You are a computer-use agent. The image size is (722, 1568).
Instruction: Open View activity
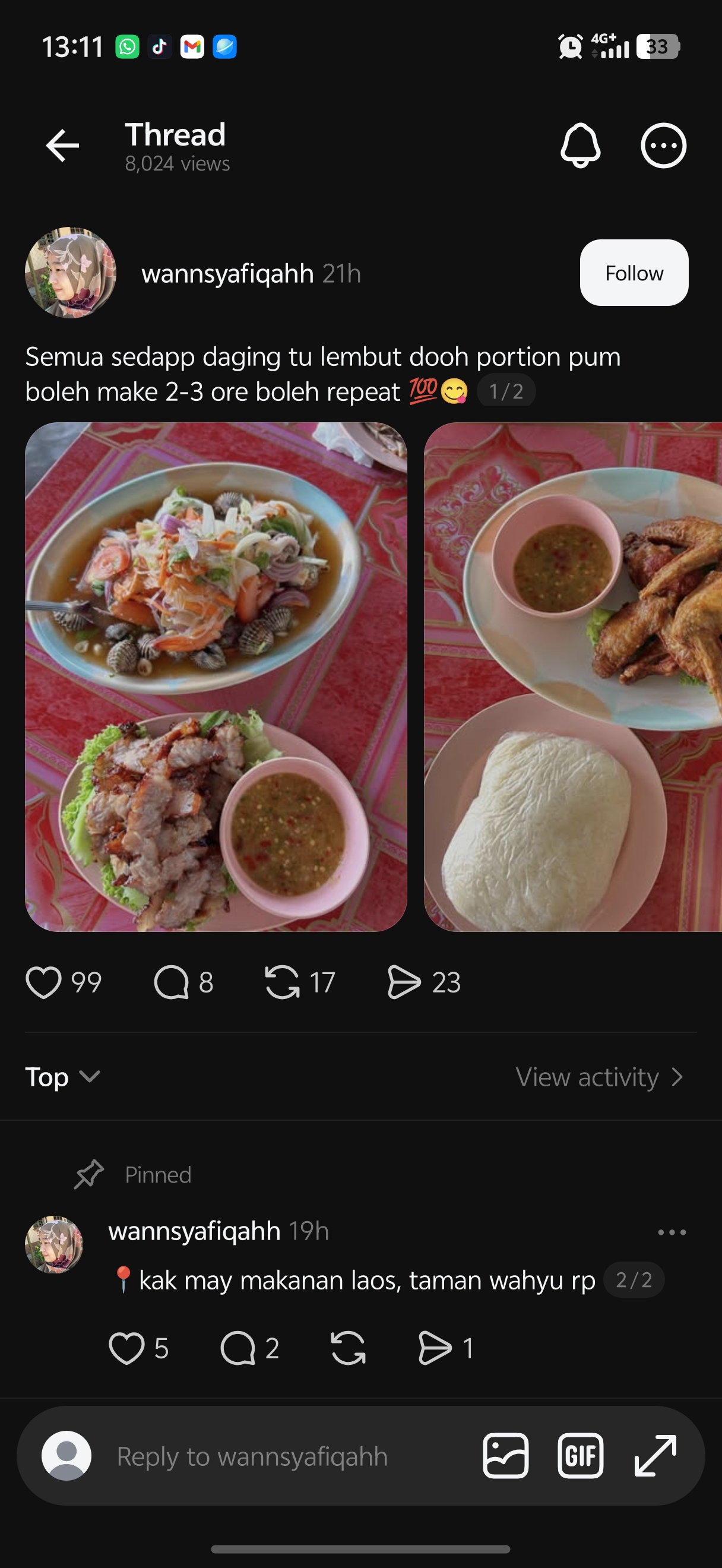599,1077
